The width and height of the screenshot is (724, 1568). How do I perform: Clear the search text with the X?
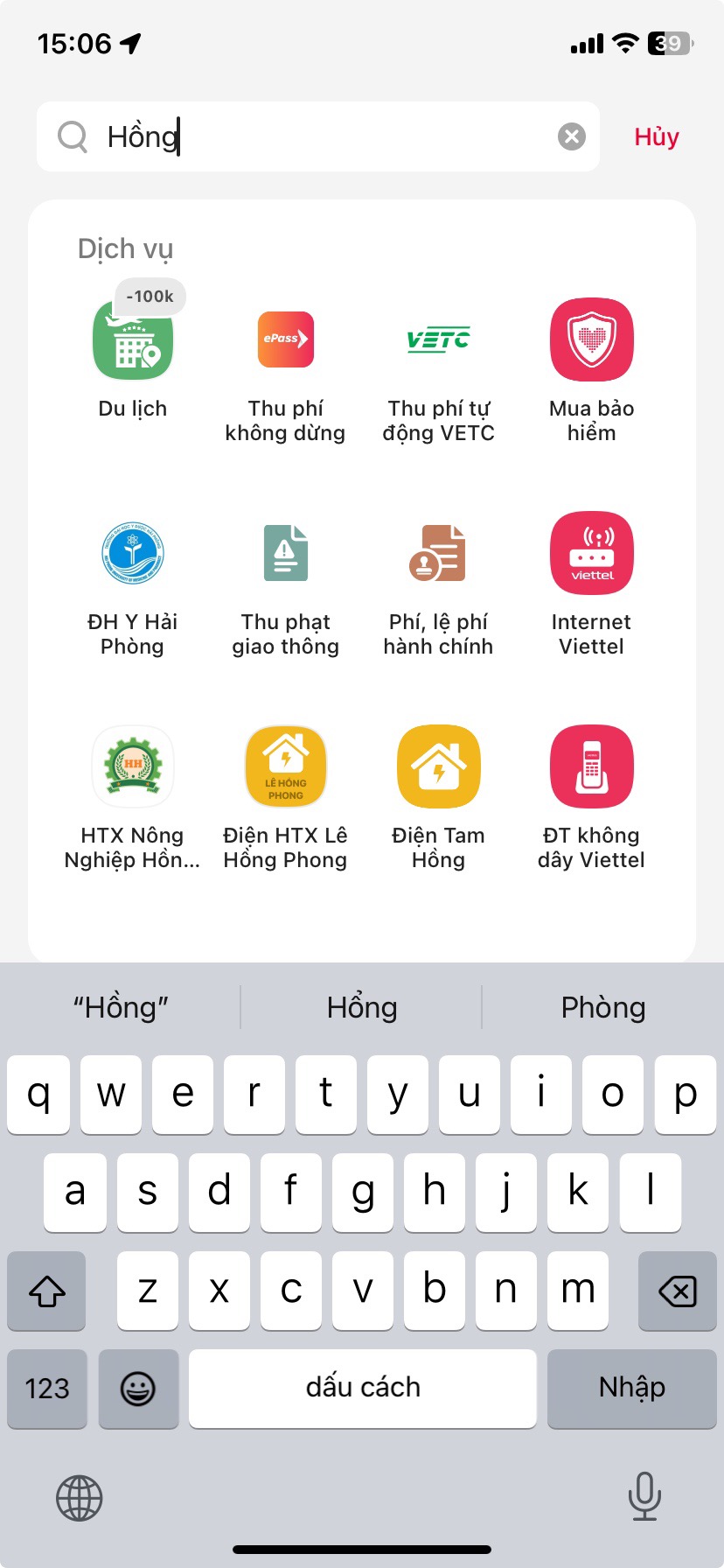click(x=572, y=135)
